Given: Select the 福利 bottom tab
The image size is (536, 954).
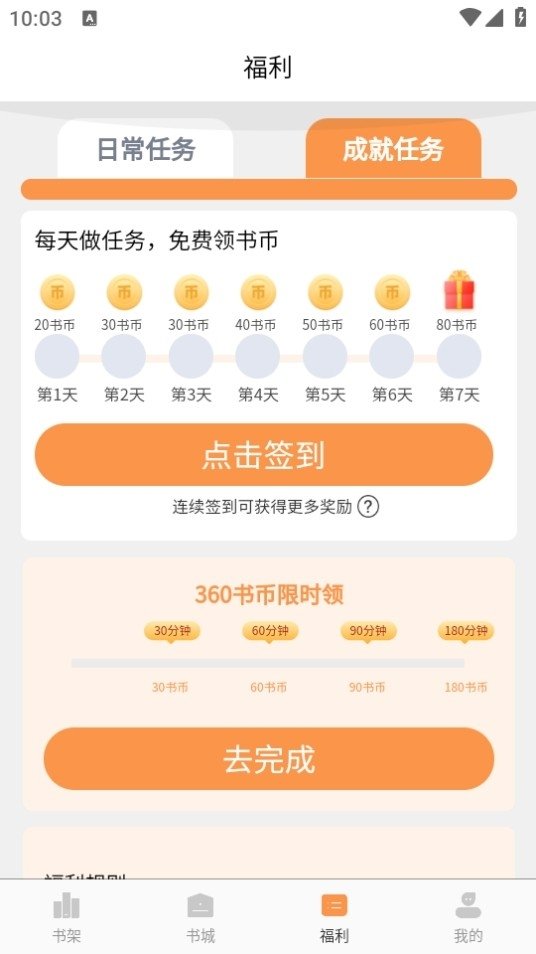Looking at the screenshot, I should point(334,917).
